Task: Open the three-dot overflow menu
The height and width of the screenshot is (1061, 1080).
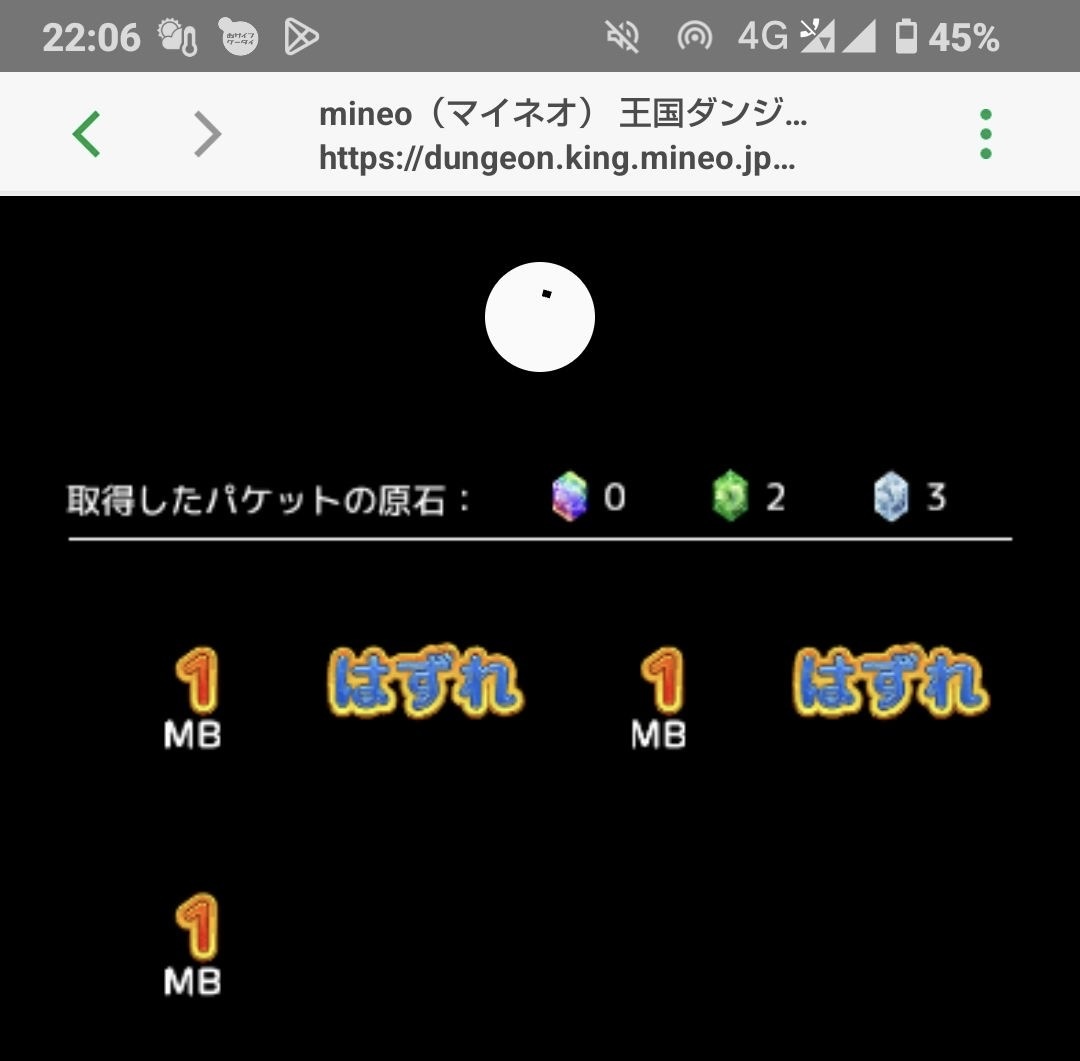Action: click(x=986, y=134)
